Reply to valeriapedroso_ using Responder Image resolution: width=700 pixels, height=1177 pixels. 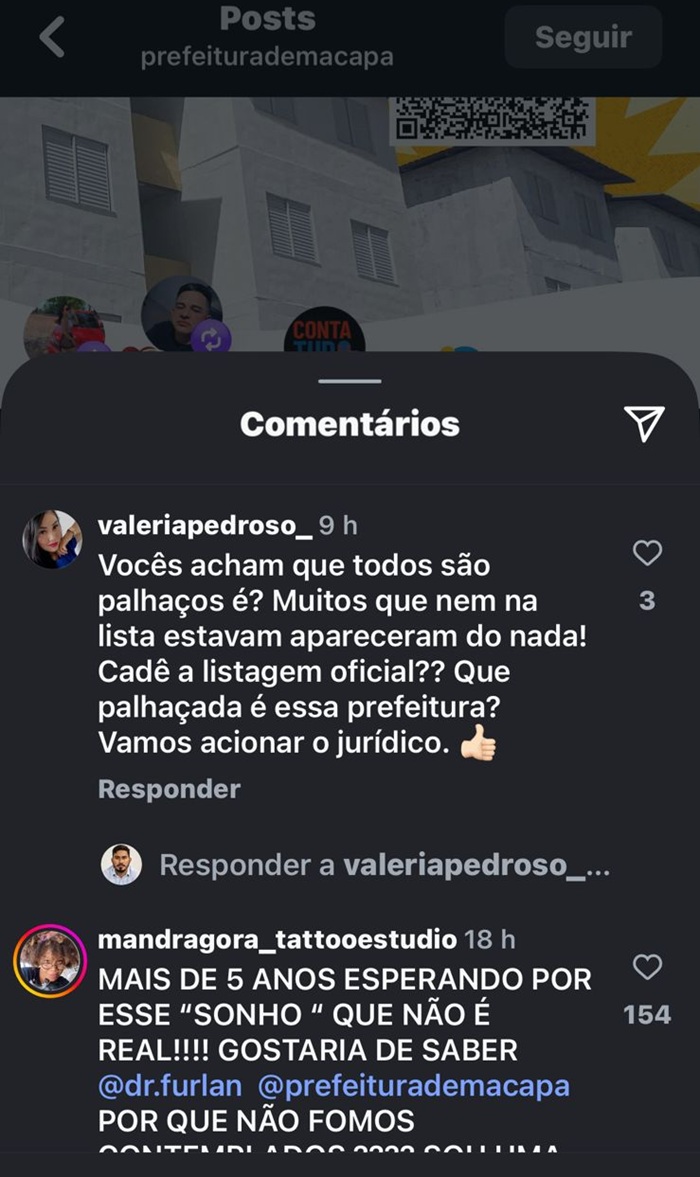[169, 789]
